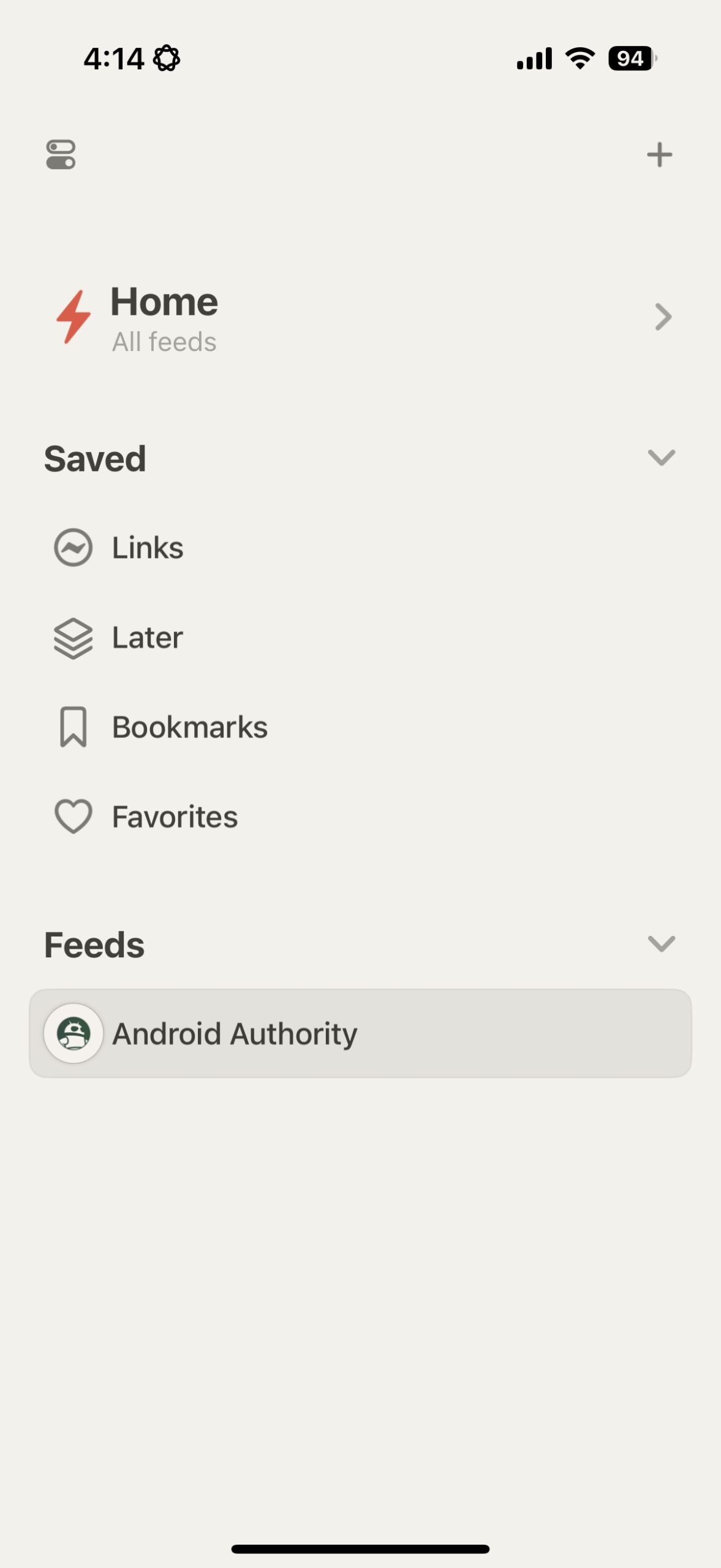
Task: View Bookmarks
Action: [189, 727]
